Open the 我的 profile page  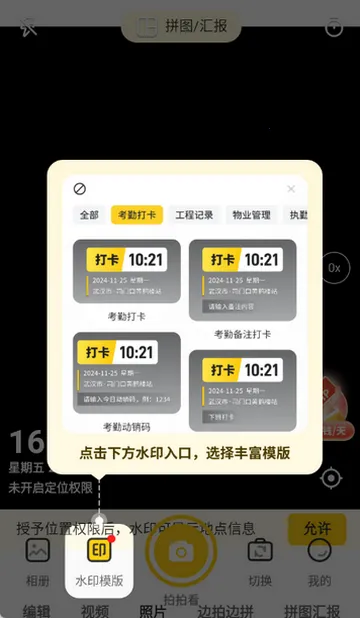(319, 562)
